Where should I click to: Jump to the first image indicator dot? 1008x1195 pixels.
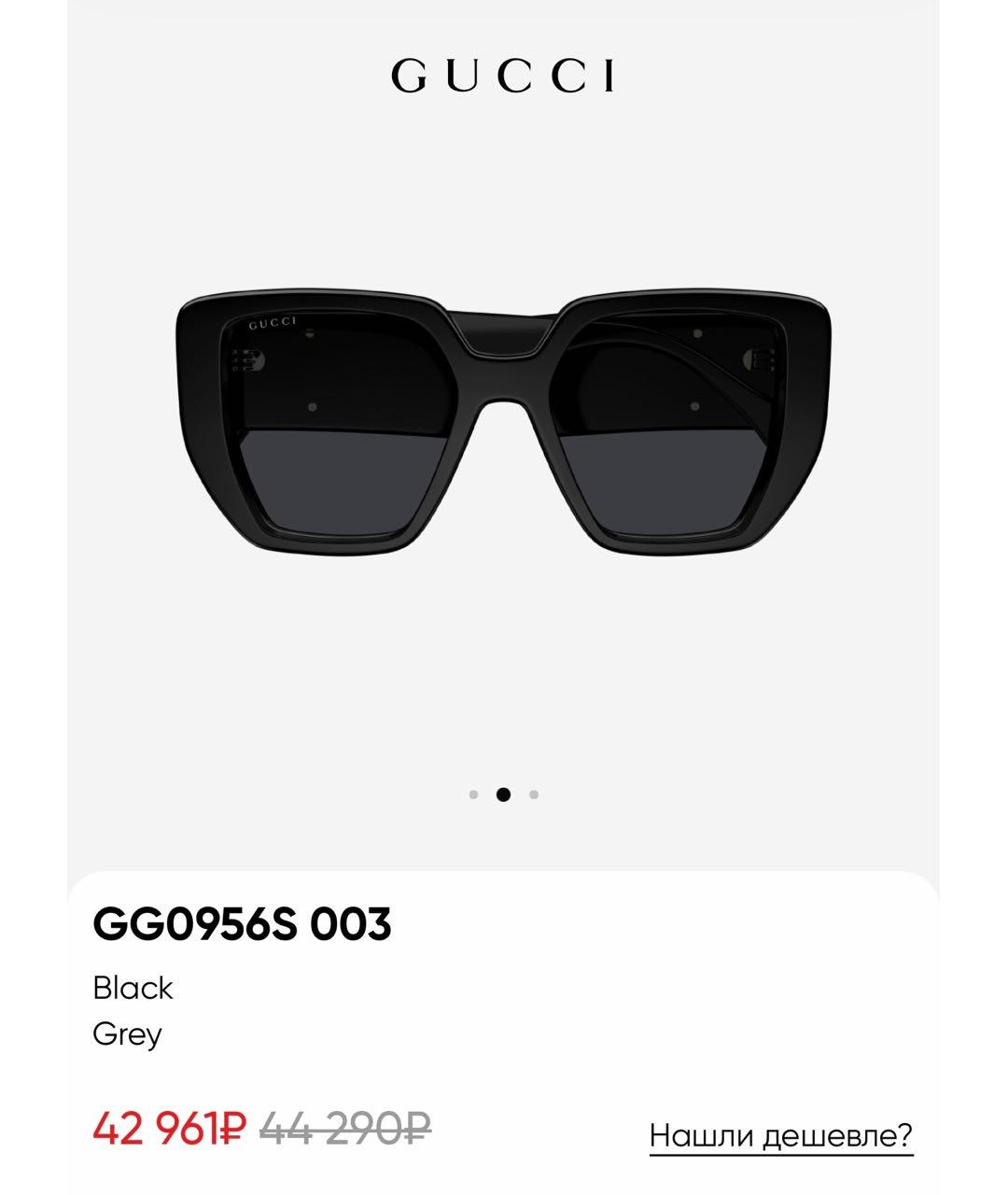coord(473,794)
